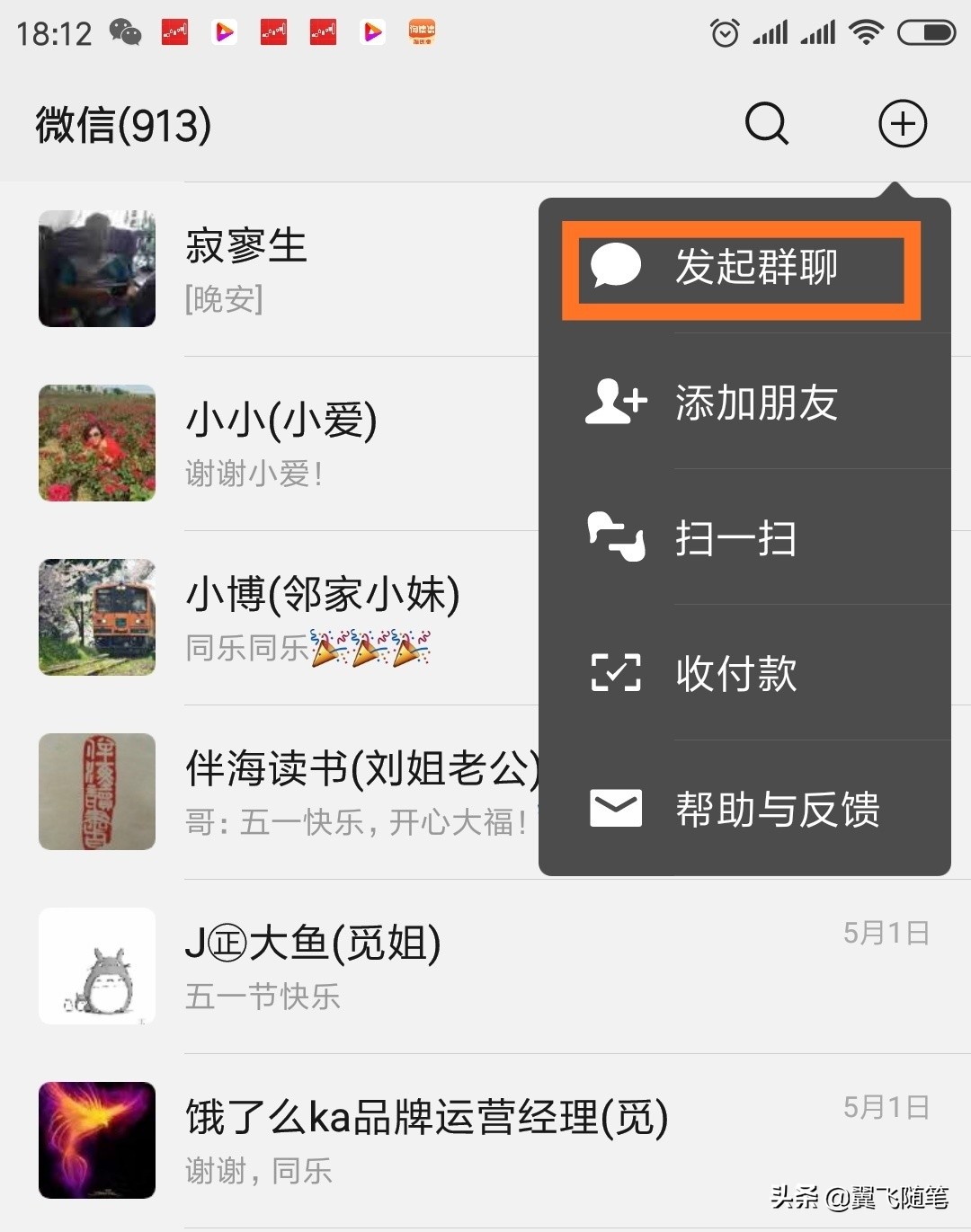Image resolution: width=971 pixels, height=1232 pixels.
Task: Click the add-friend person icon in menu
Action: click(614, 403)
